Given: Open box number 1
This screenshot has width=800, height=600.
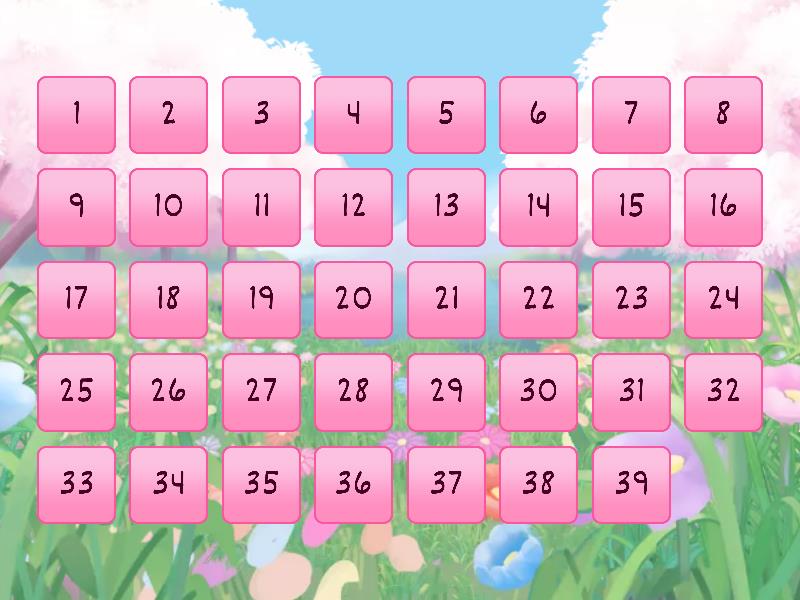Looking at the screenshot, I should pyautogui.click(x=76, y=114).
